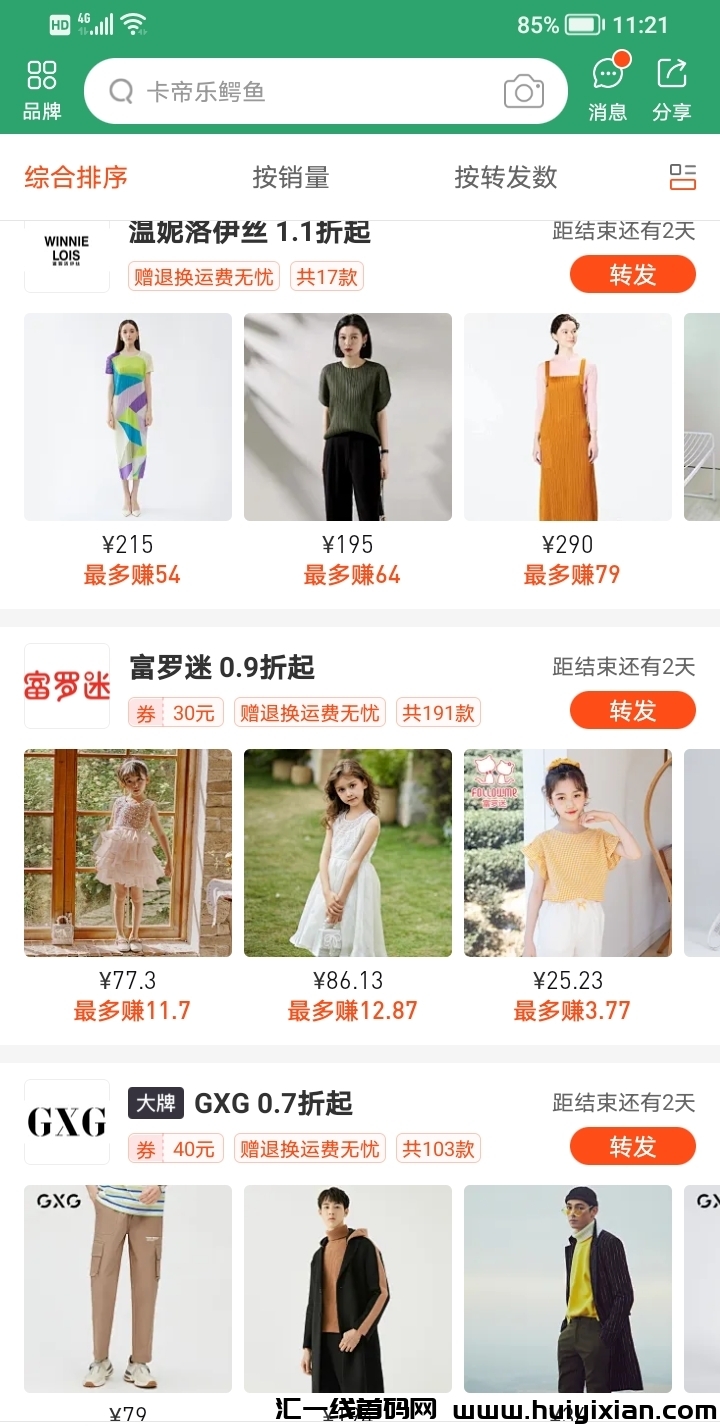The height and width of the screenshot is (1427, 720).
Task: Tap 转发 for 温妮洛伊丝
Action: pos(632,275)
